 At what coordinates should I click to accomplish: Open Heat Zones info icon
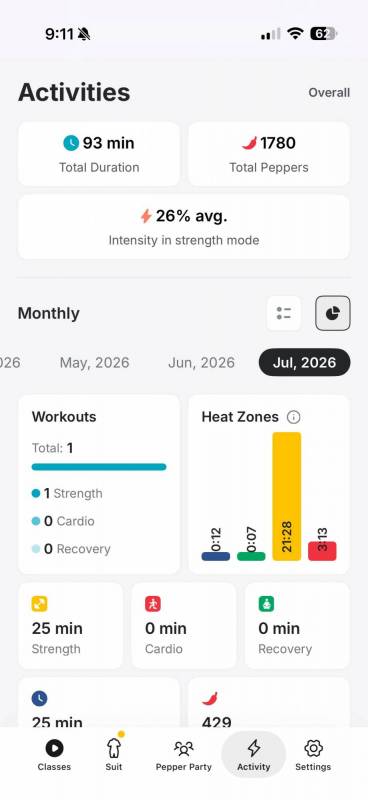[293, 417]
